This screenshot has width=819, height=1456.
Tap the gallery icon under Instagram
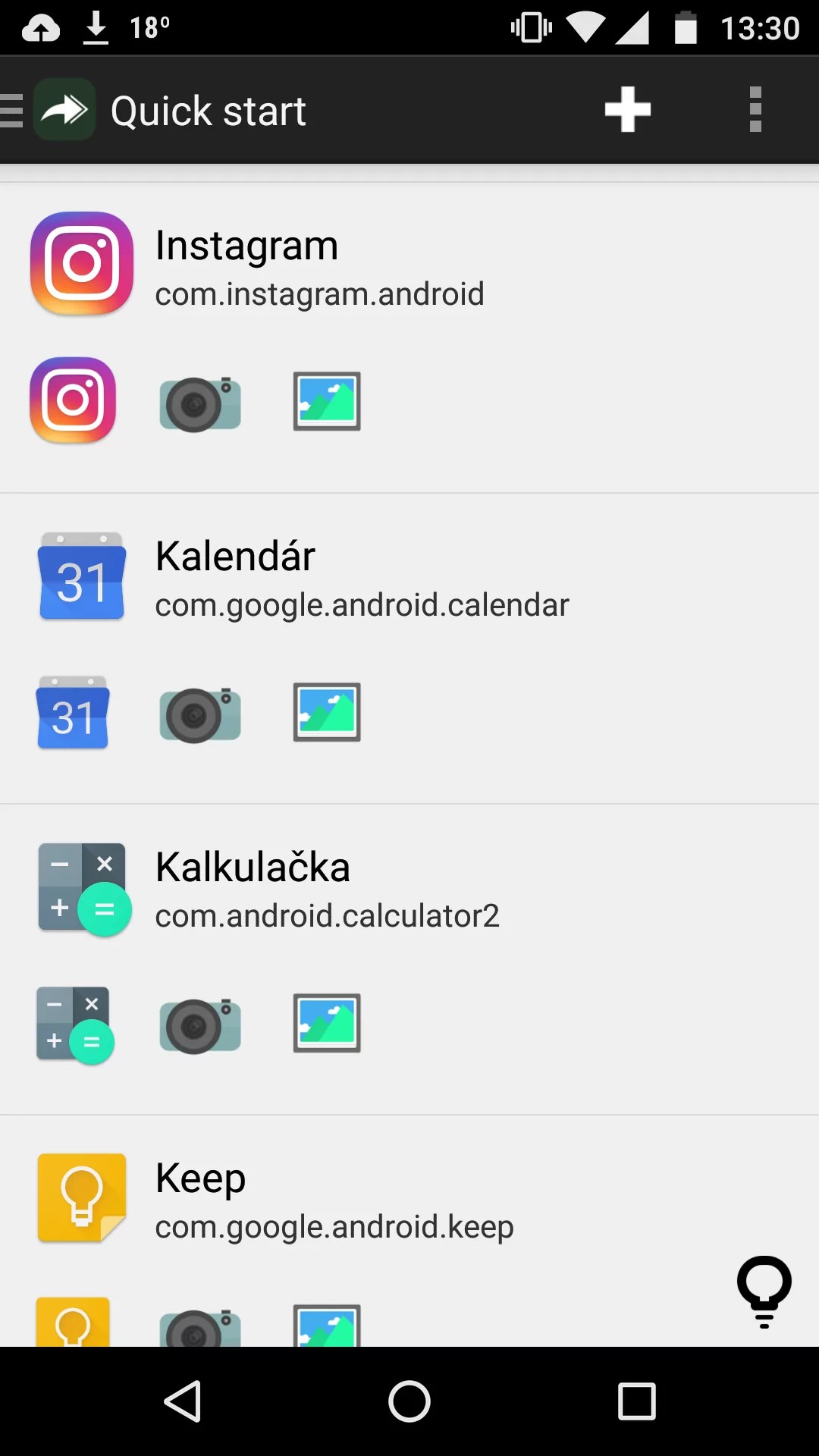pos(327,401)
